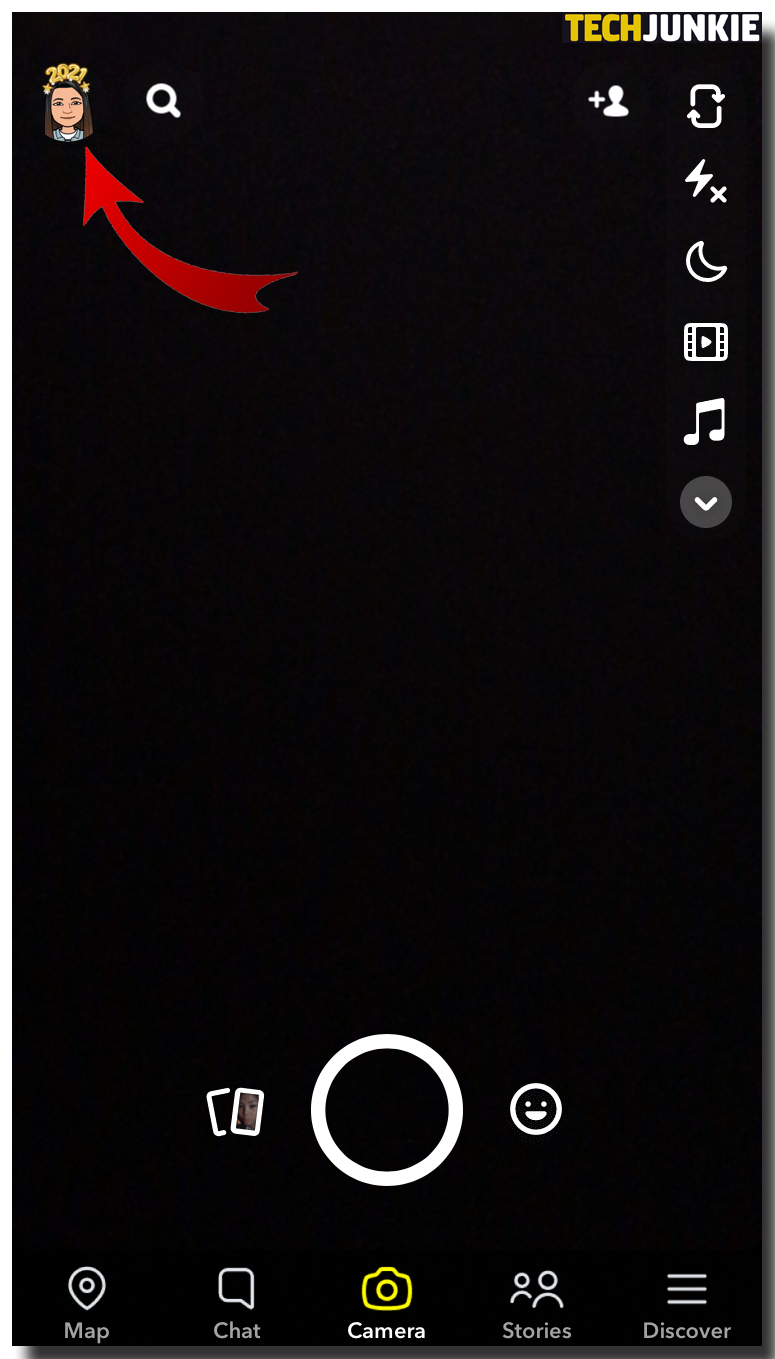The width and height of the screenshot is (775, 1359).
Task: Flip the camera
Action: 705,106
